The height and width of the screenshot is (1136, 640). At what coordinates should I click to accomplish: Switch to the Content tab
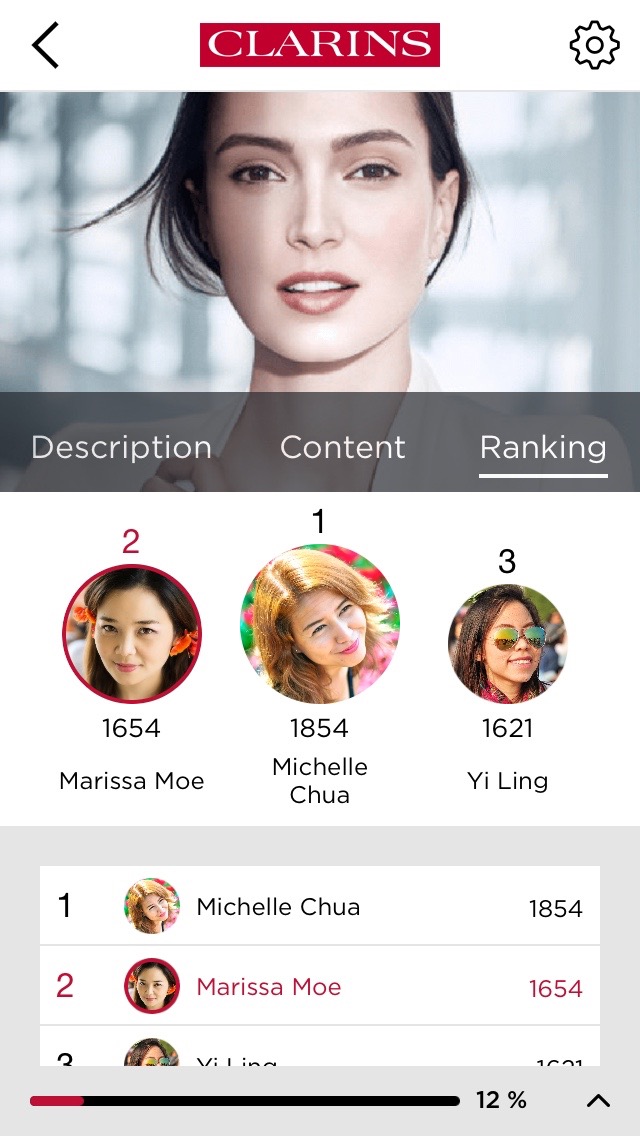coord(342,447)
